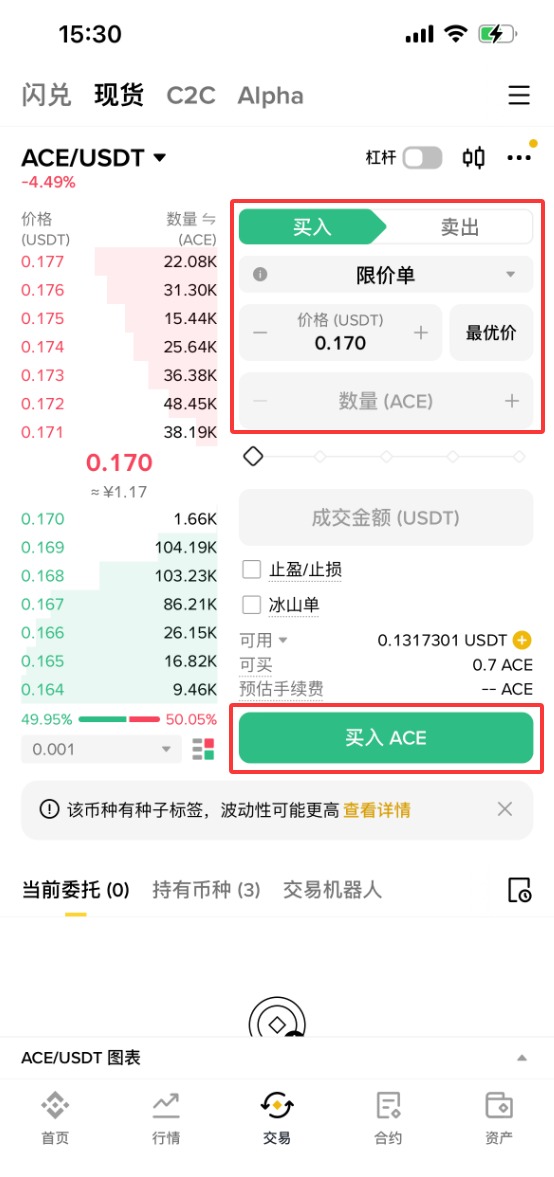Switch to the 闪兑 tab
Screen dimensions: 554x1177
tap(47, 95)
